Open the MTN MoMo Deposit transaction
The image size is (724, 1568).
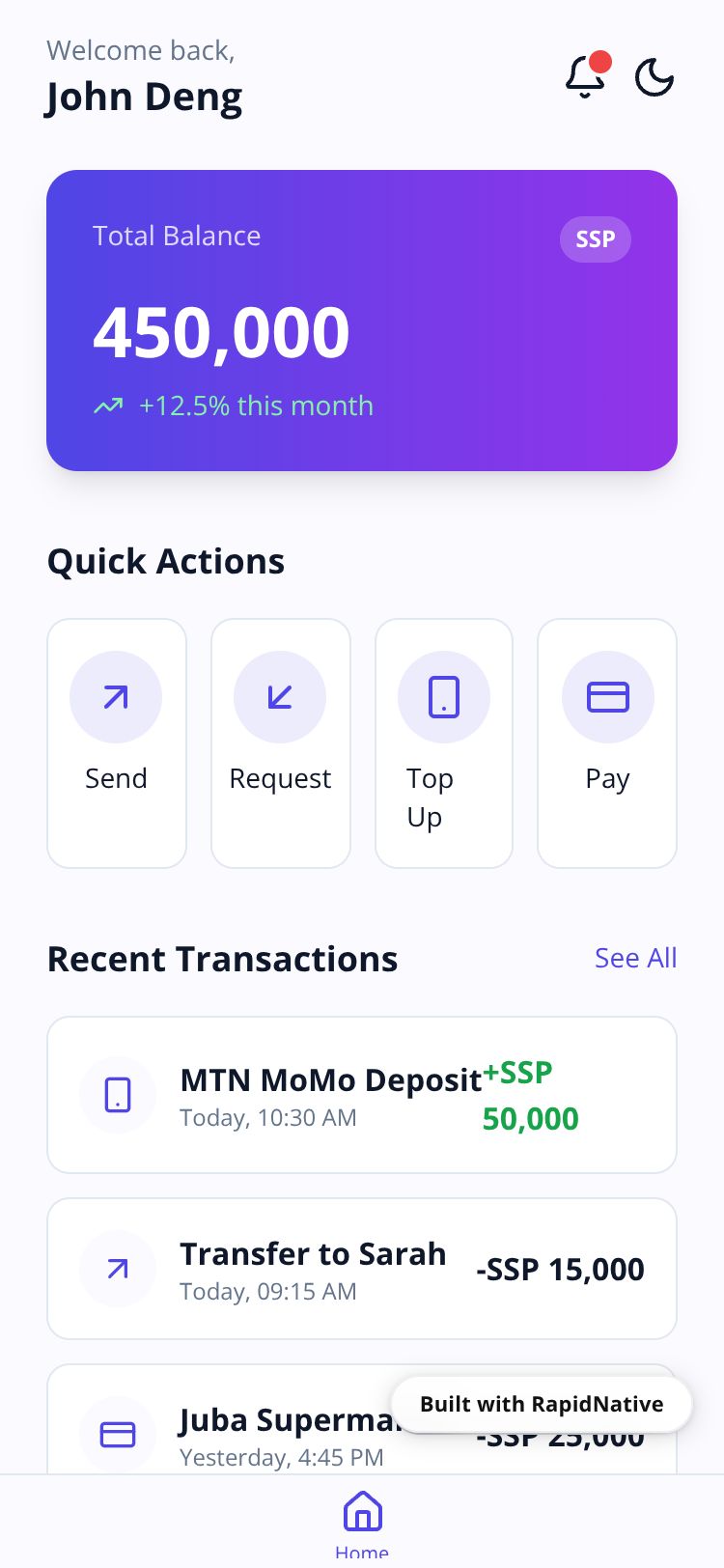[361, 1095]
